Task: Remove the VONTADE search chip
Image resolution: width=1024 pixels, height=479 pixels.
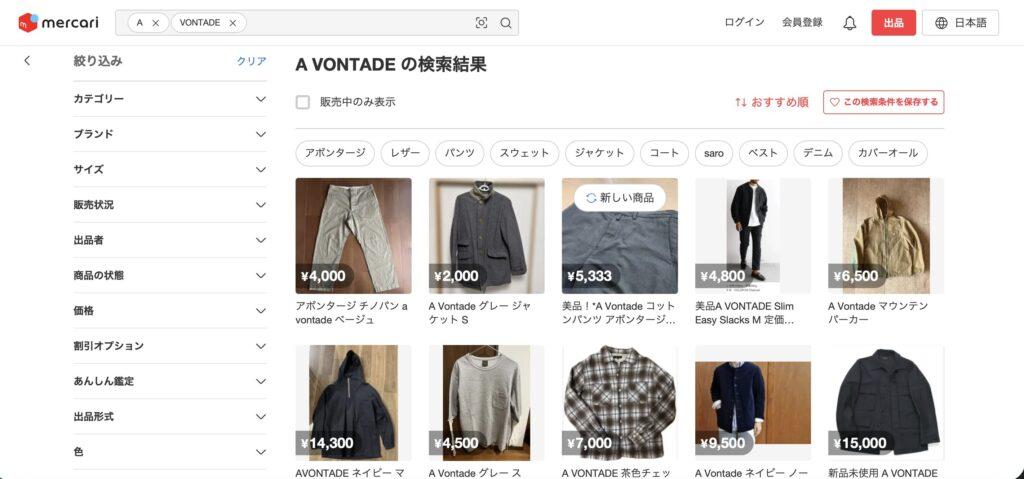Action: click(233, 23)
